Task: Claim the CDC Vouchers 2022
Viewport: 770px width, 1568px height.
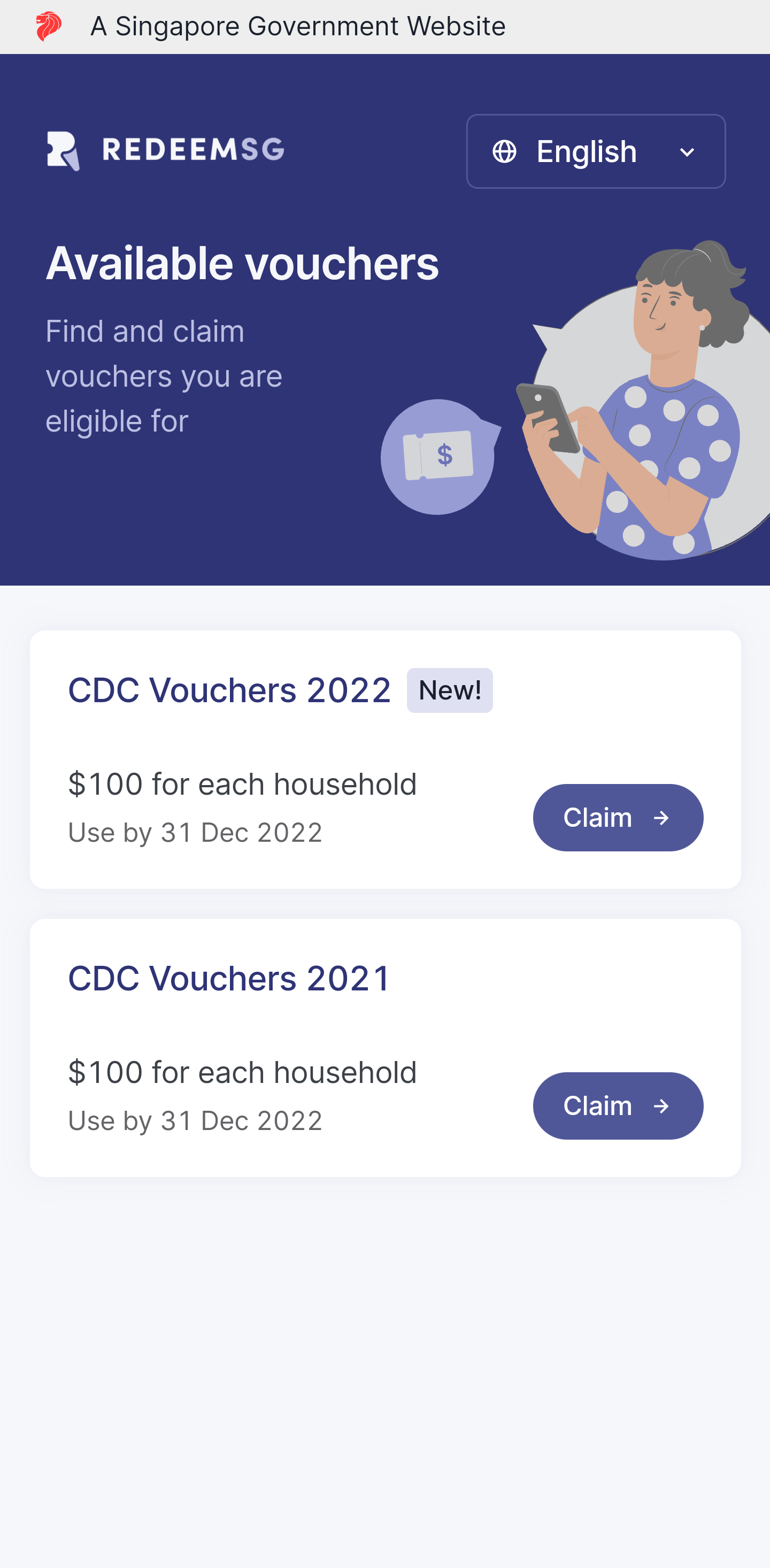Action: (618, 818)
